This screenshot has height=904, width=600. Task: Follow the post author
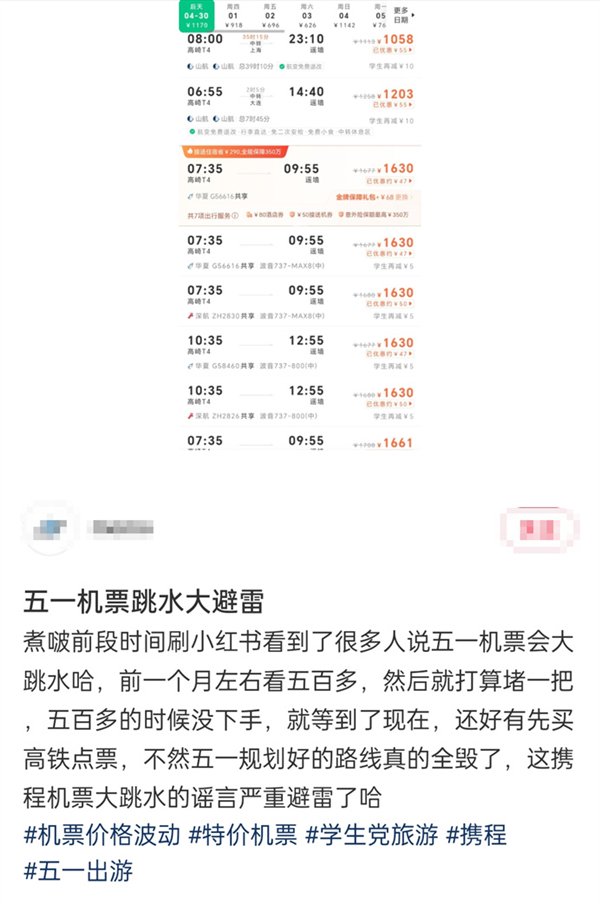(x=541, y=527)
